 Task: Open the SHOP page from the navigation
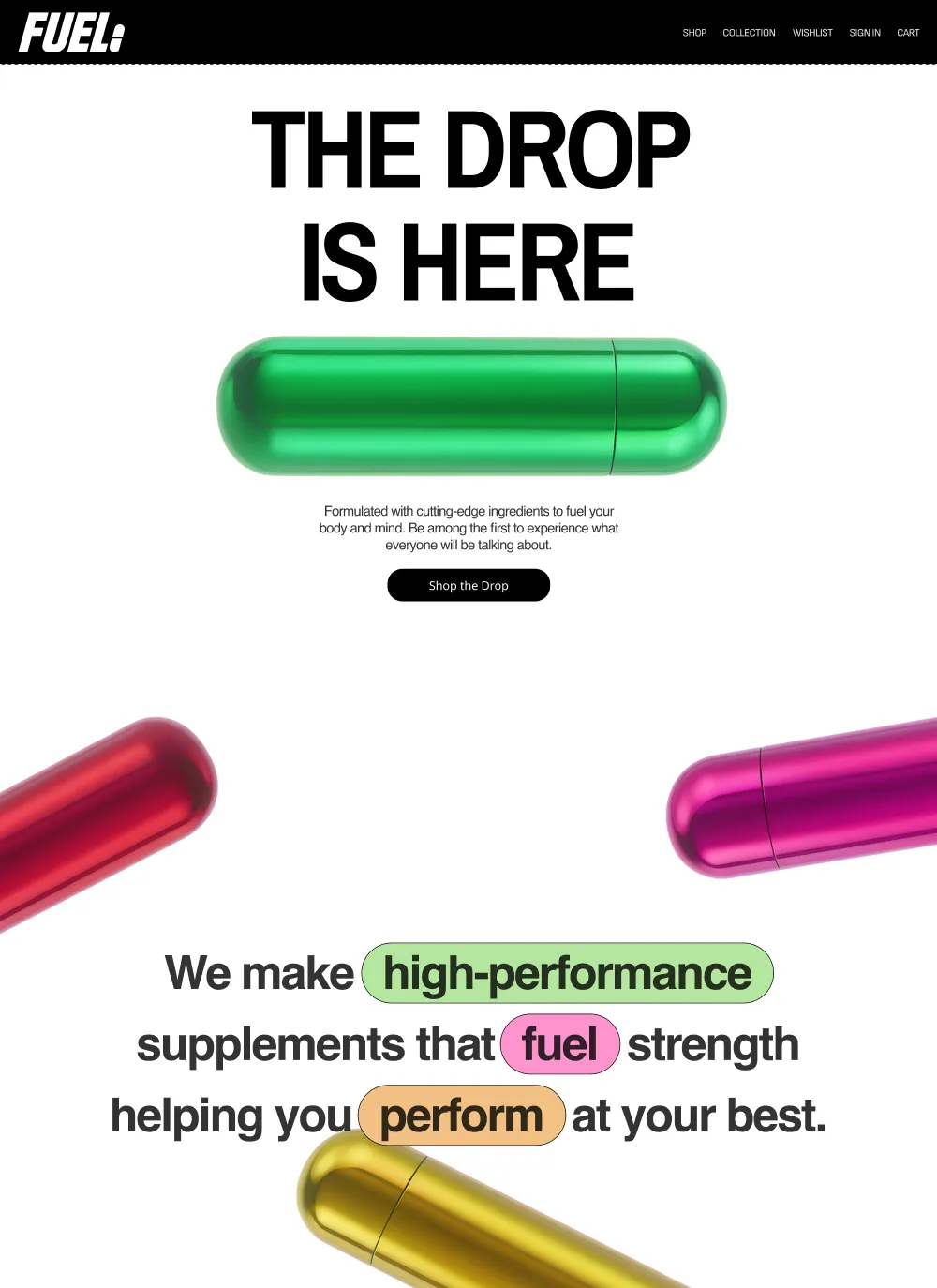(x=694, y=33)
